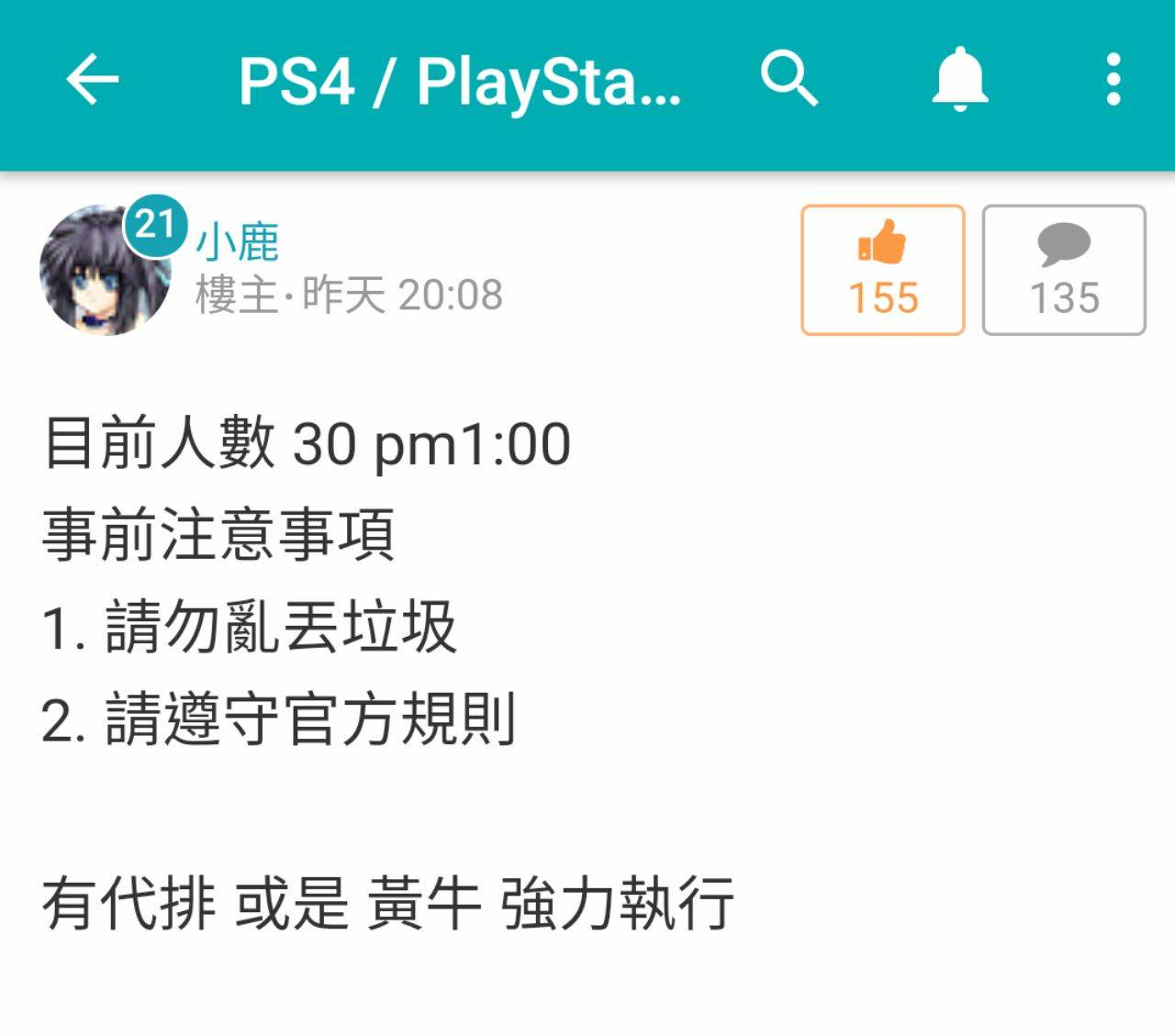1175x1036 pixels.
Task: Like the post with 155 thumbs-up
Action: (882, 270)
